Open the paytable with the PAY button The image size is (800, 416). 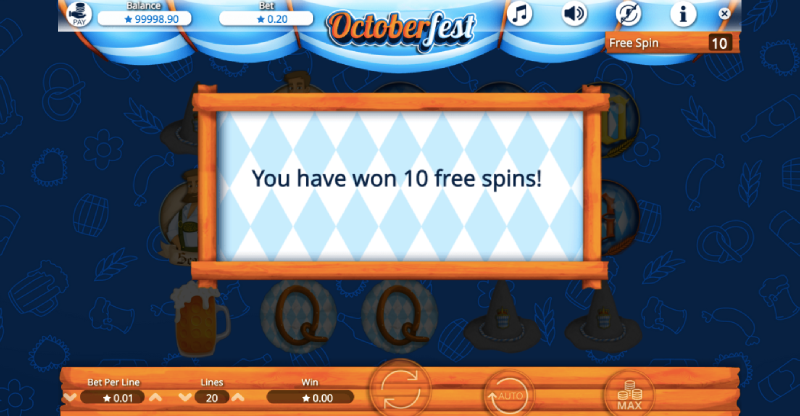click(79, 14)
